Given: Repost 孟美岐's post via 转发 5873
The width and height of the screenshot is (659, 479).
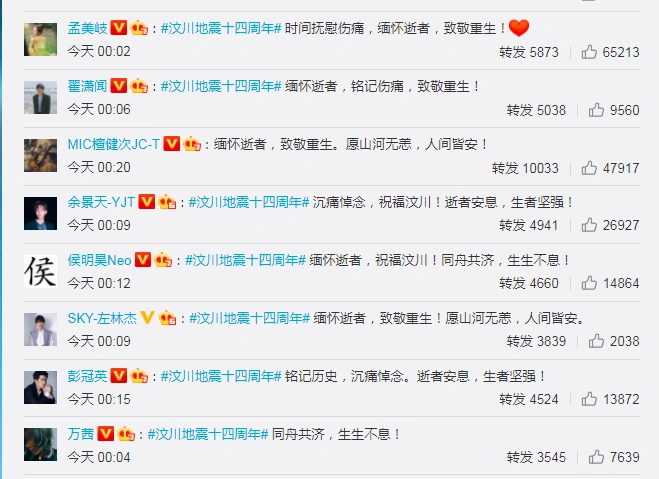Looking at the screenshot, I should pos(528,52).
